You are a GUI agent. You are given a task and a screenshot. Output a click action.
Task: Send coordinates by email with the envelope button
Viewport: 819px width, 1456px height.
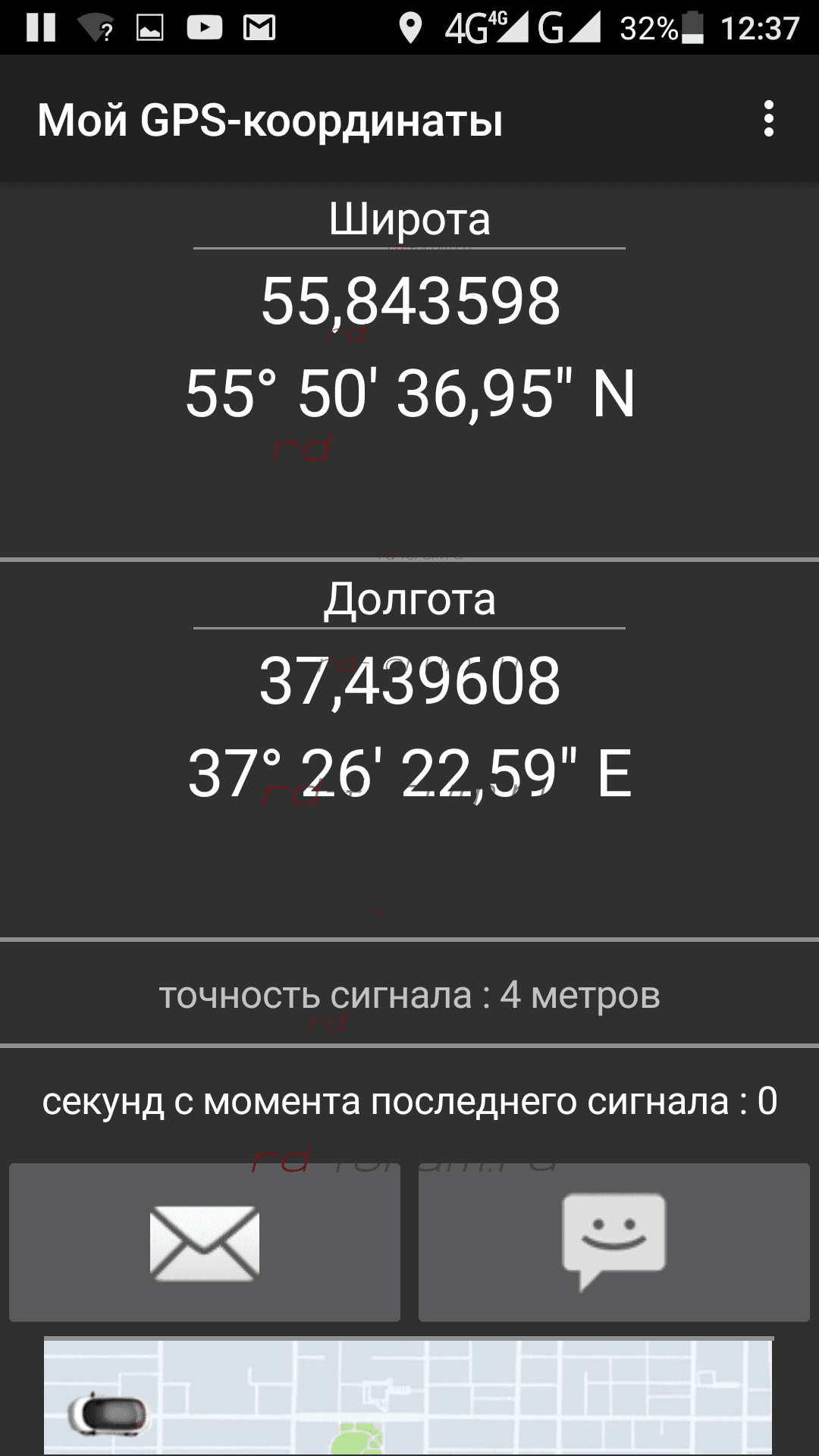(x=205, y=1243)
